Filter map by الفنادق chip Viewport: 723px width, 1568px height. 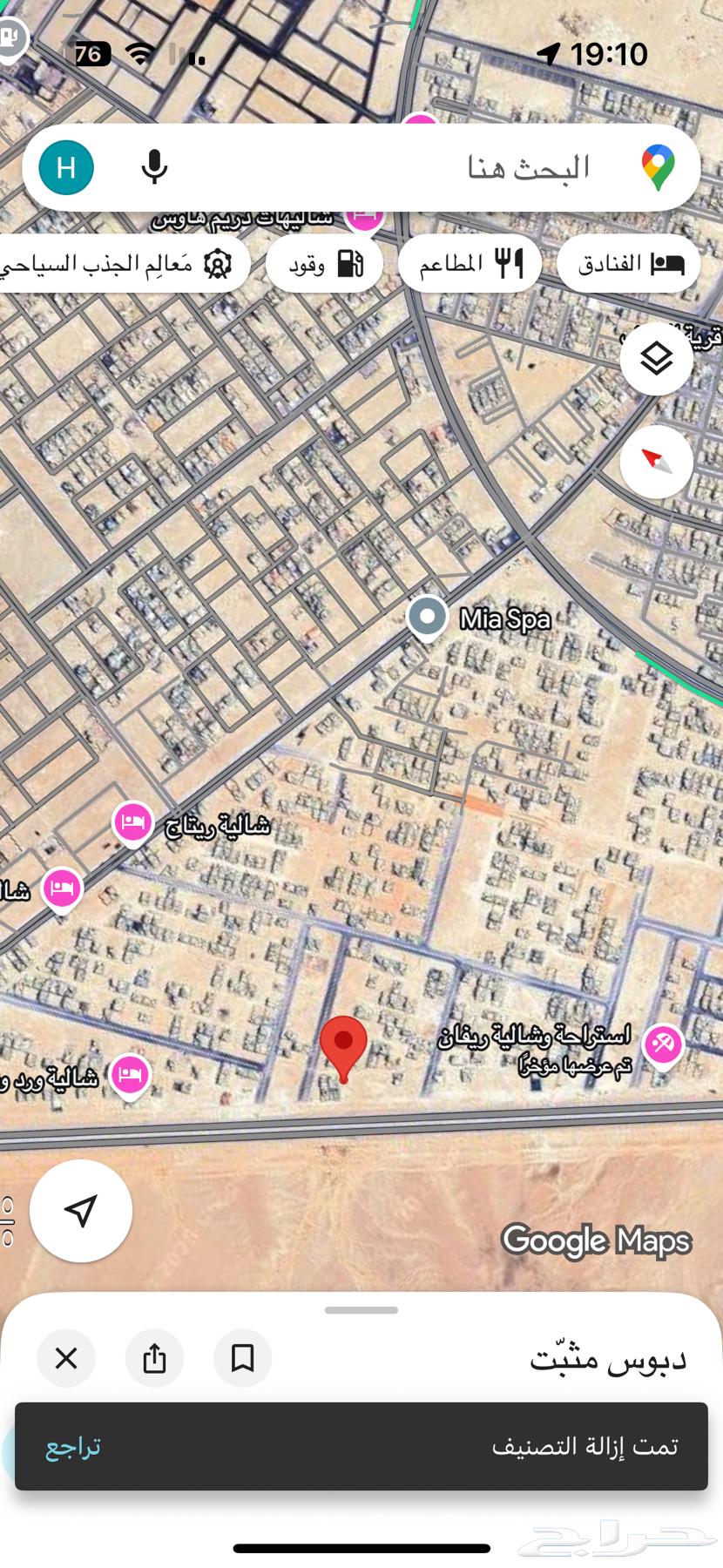coord(629,264)
